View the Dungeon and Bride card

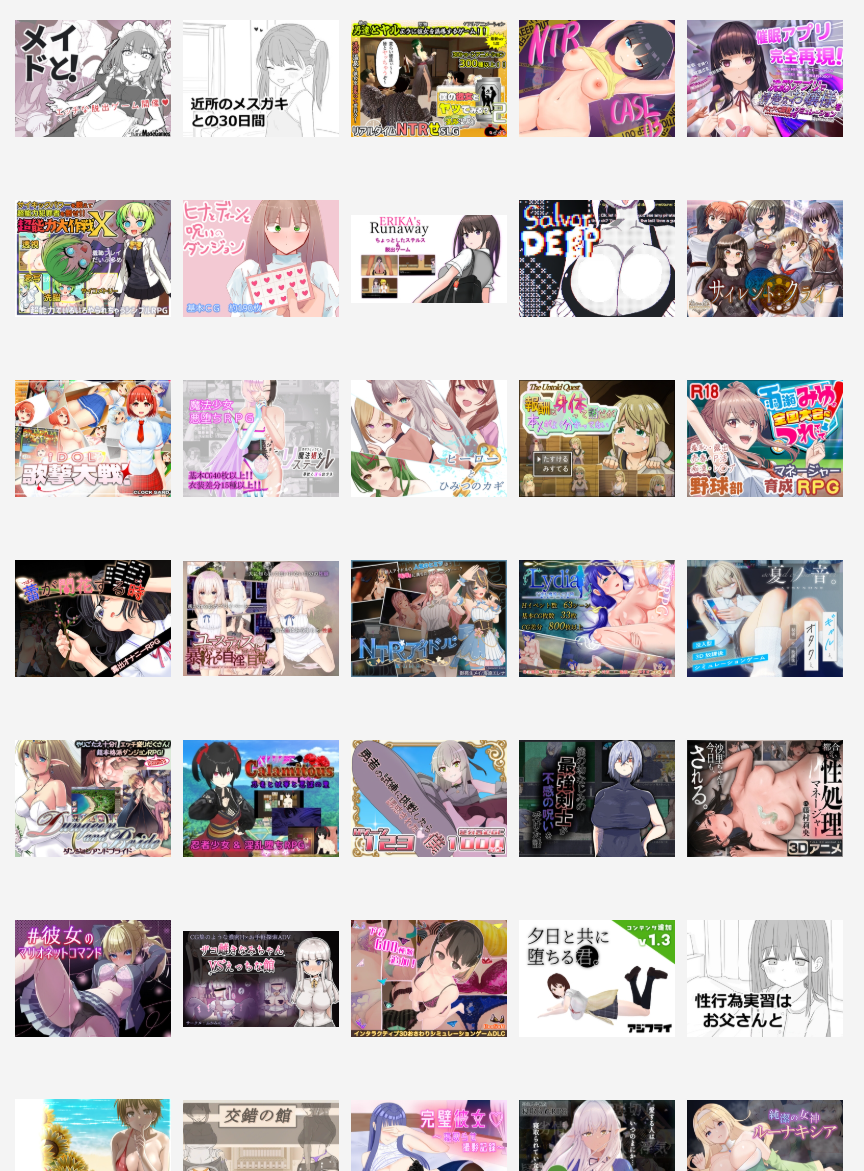point(92,798)
